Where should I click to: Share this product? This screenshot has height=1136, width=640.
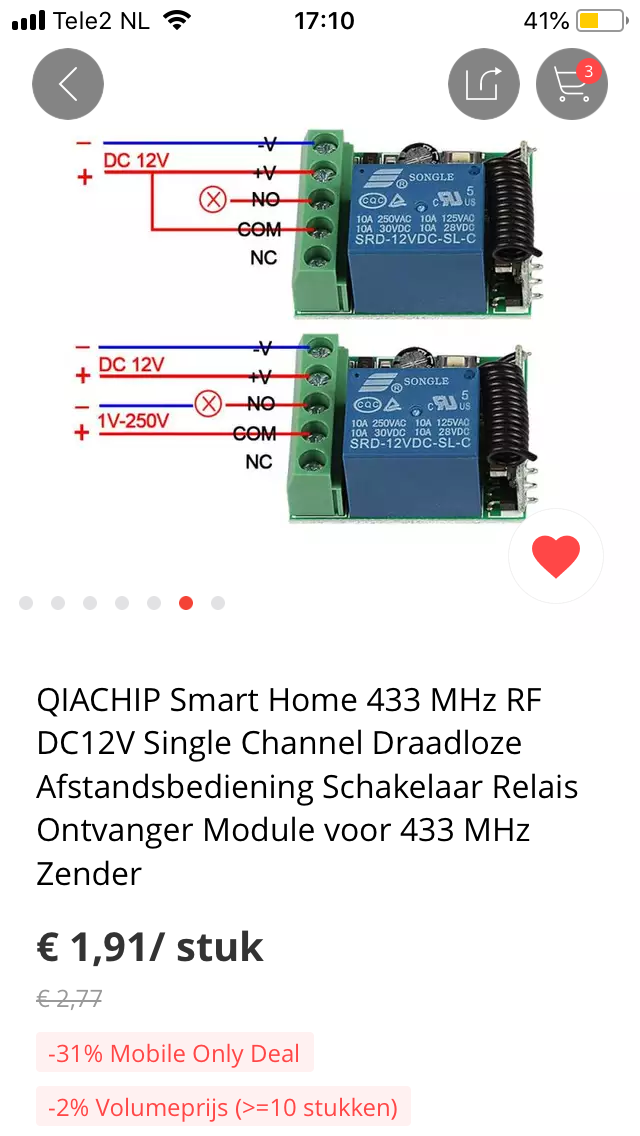pyautogui.click(x=484, y=84)
